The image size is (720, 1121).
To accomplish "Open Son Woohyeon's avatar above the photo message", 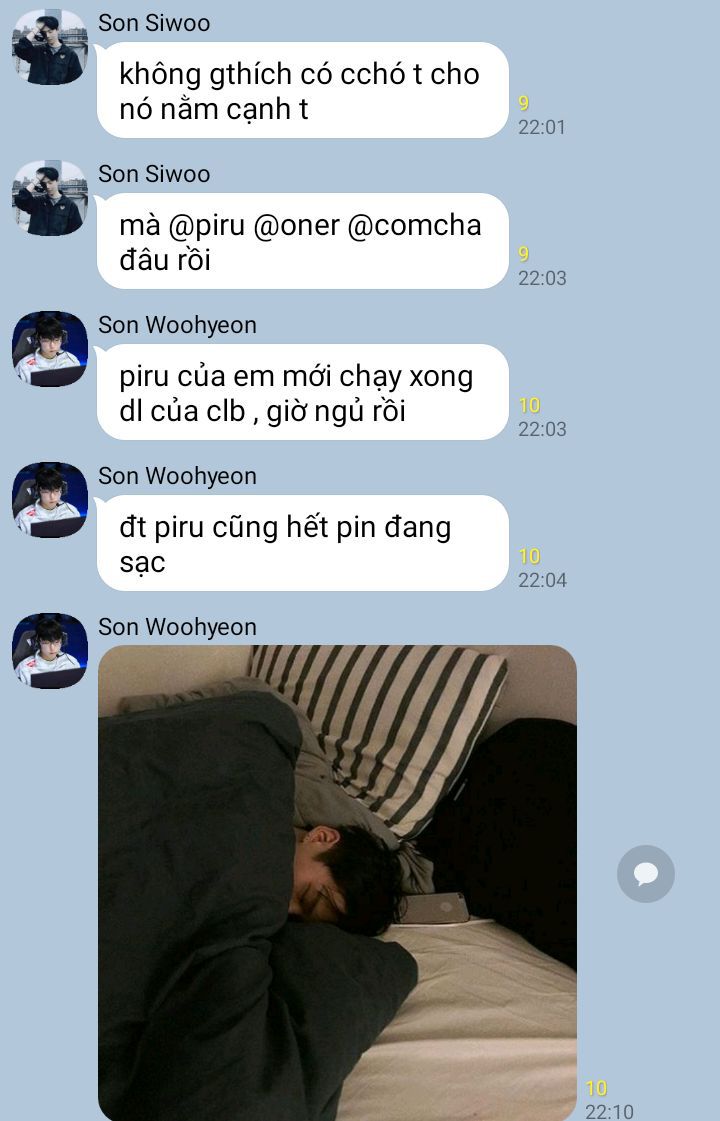I will (x=50, y=651).
